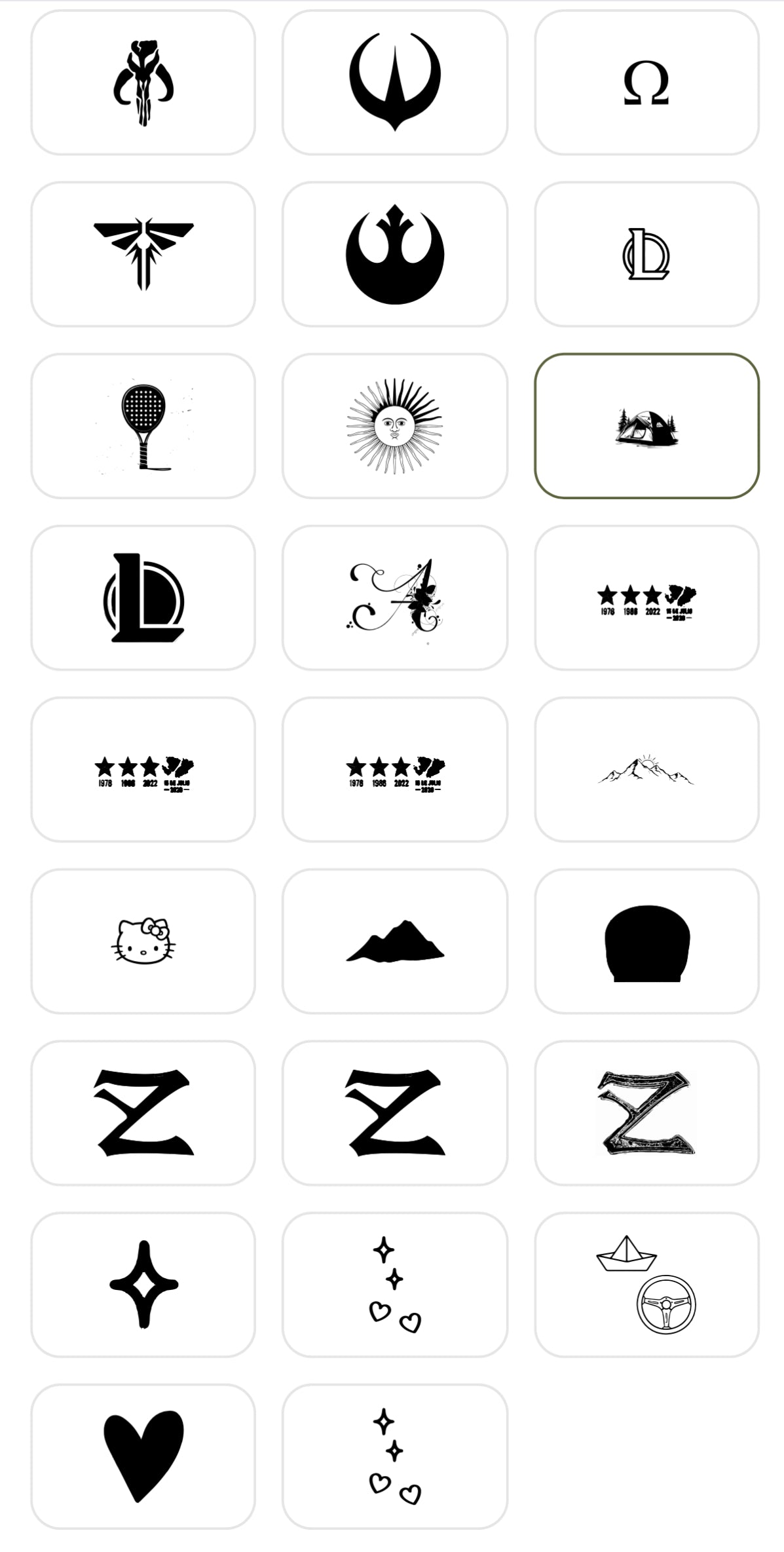Select the single four-point sparkle design
The width and height of the screenshot is (784, 1552).
click(x=143, y=1285)
